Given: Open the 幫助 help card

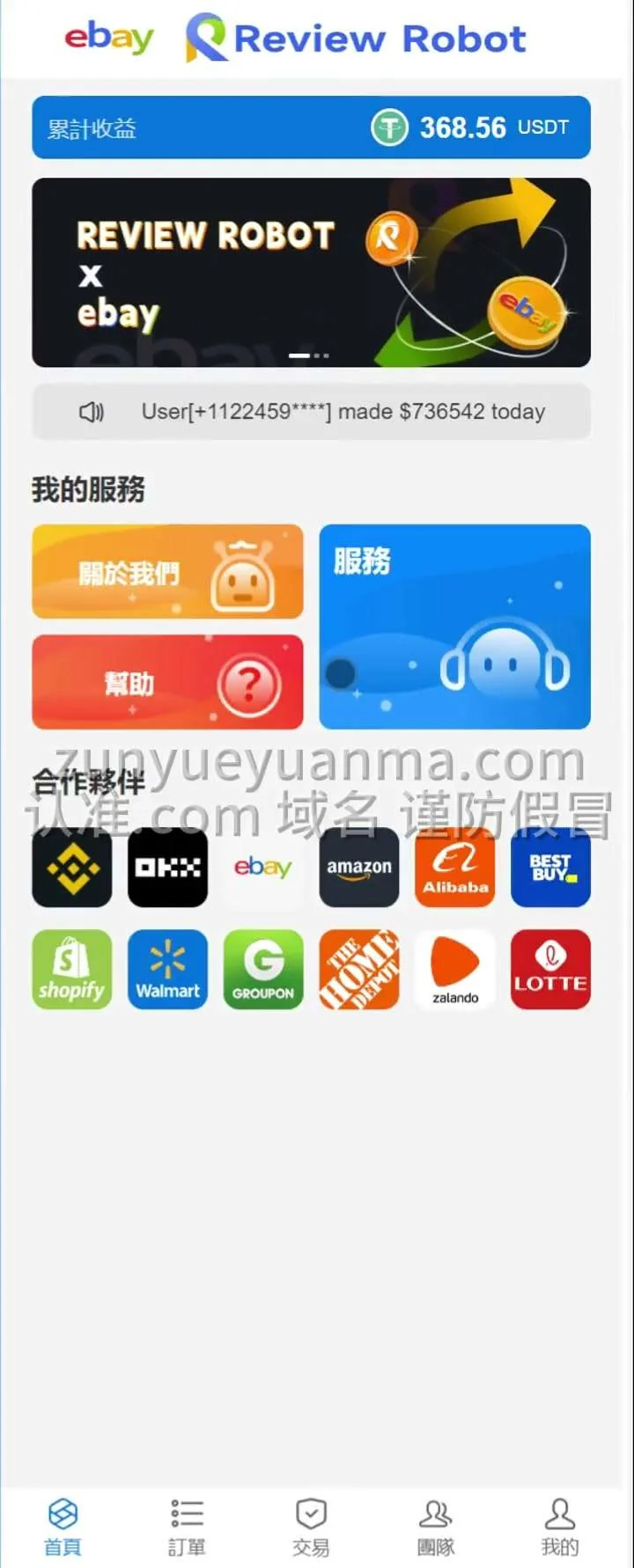Looking at the screenshot, I should tap(167, 682).
